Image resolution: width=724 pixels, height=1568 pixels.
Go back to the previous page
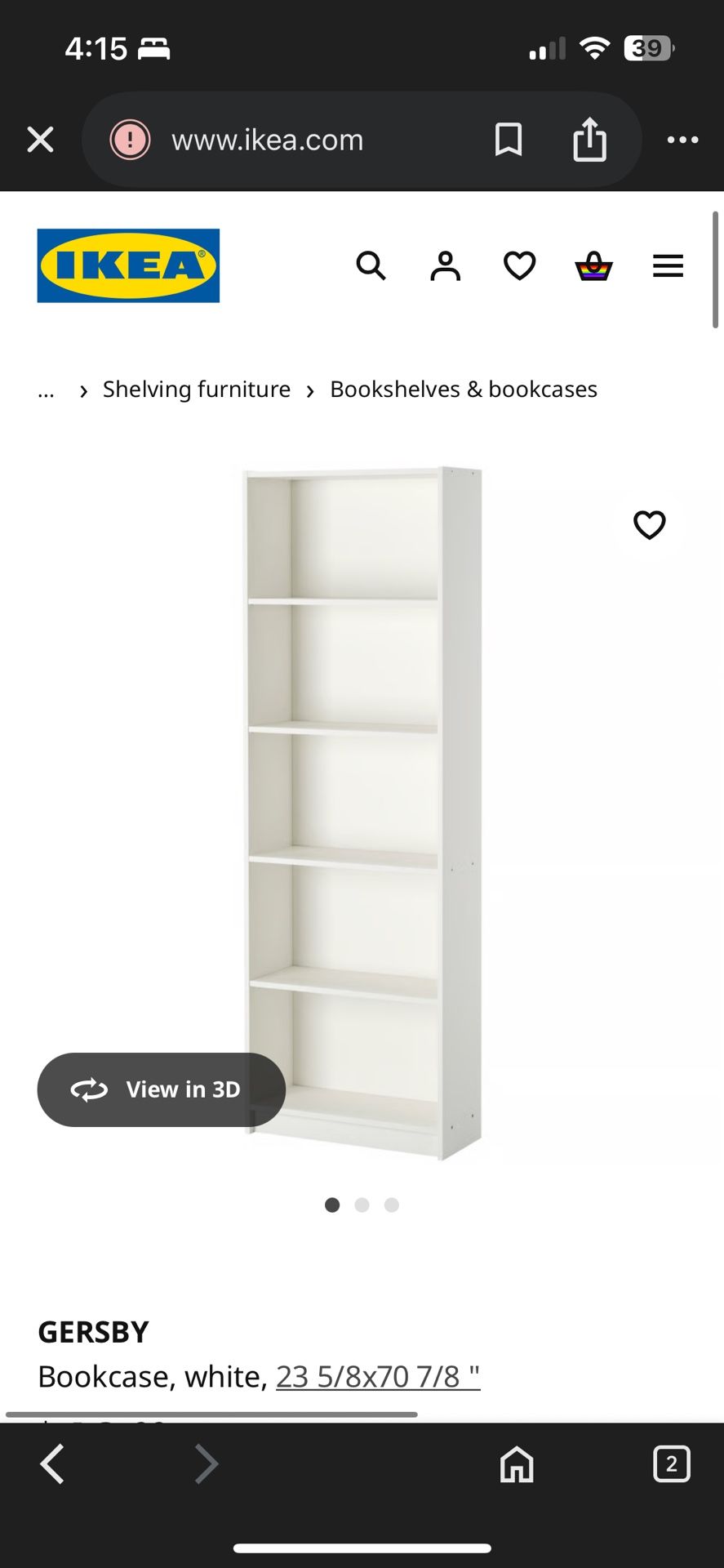(52, 1463)
